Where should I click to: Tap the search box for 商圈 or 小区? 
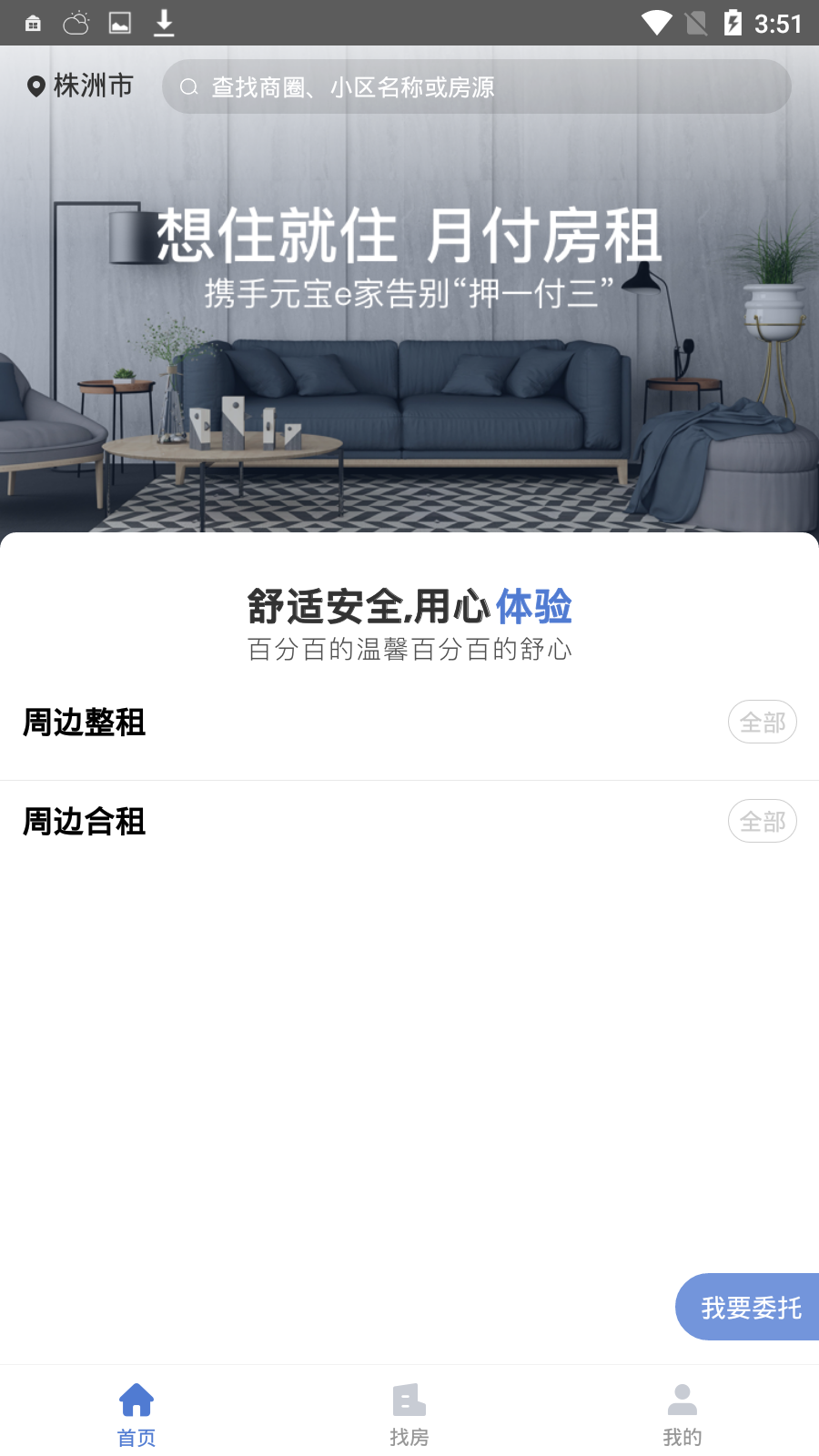point(476,87)
